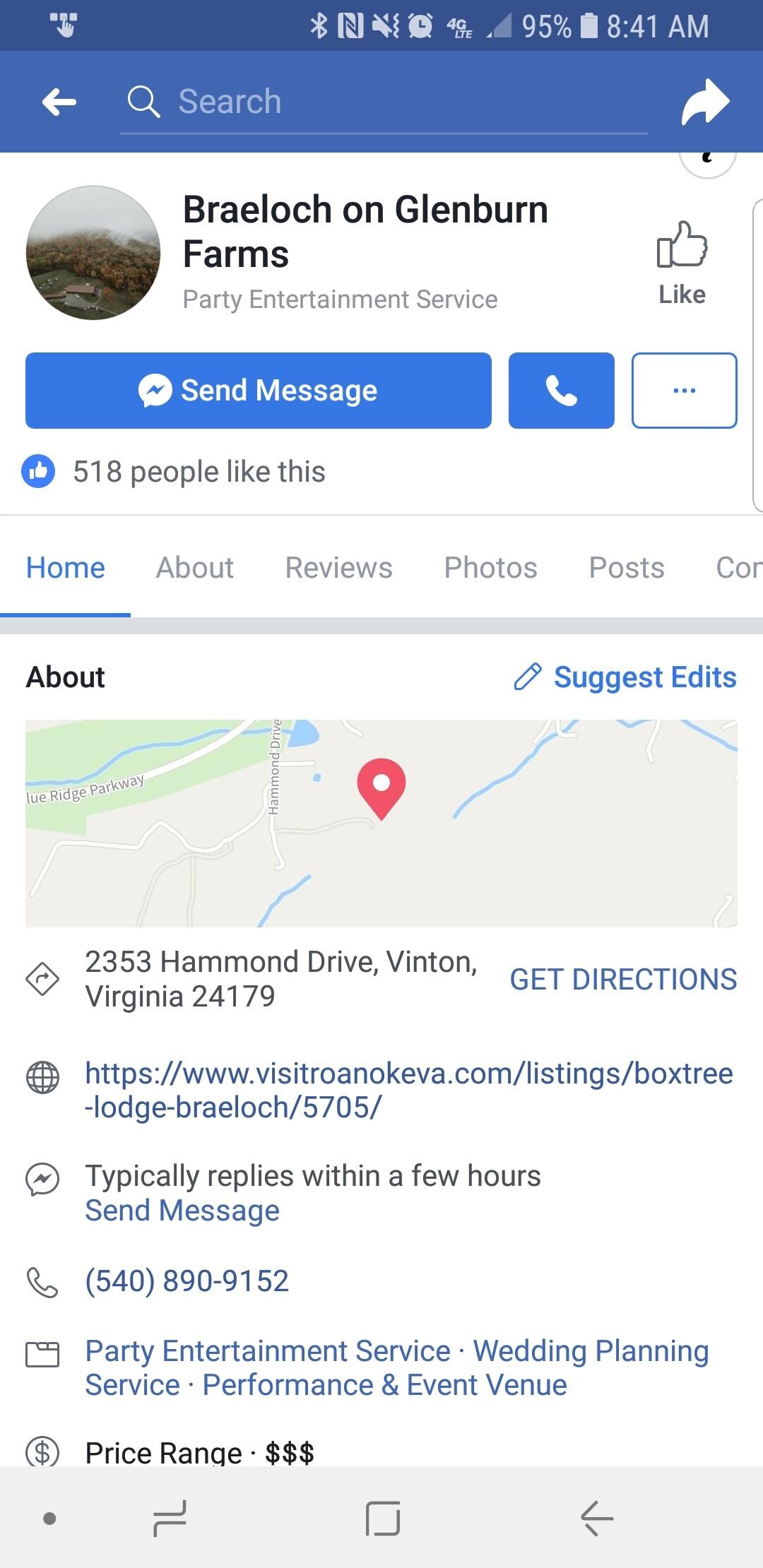Tap Suggest Edits
763x1568 pixels.
pyautogui.click(x=625, y=677)
